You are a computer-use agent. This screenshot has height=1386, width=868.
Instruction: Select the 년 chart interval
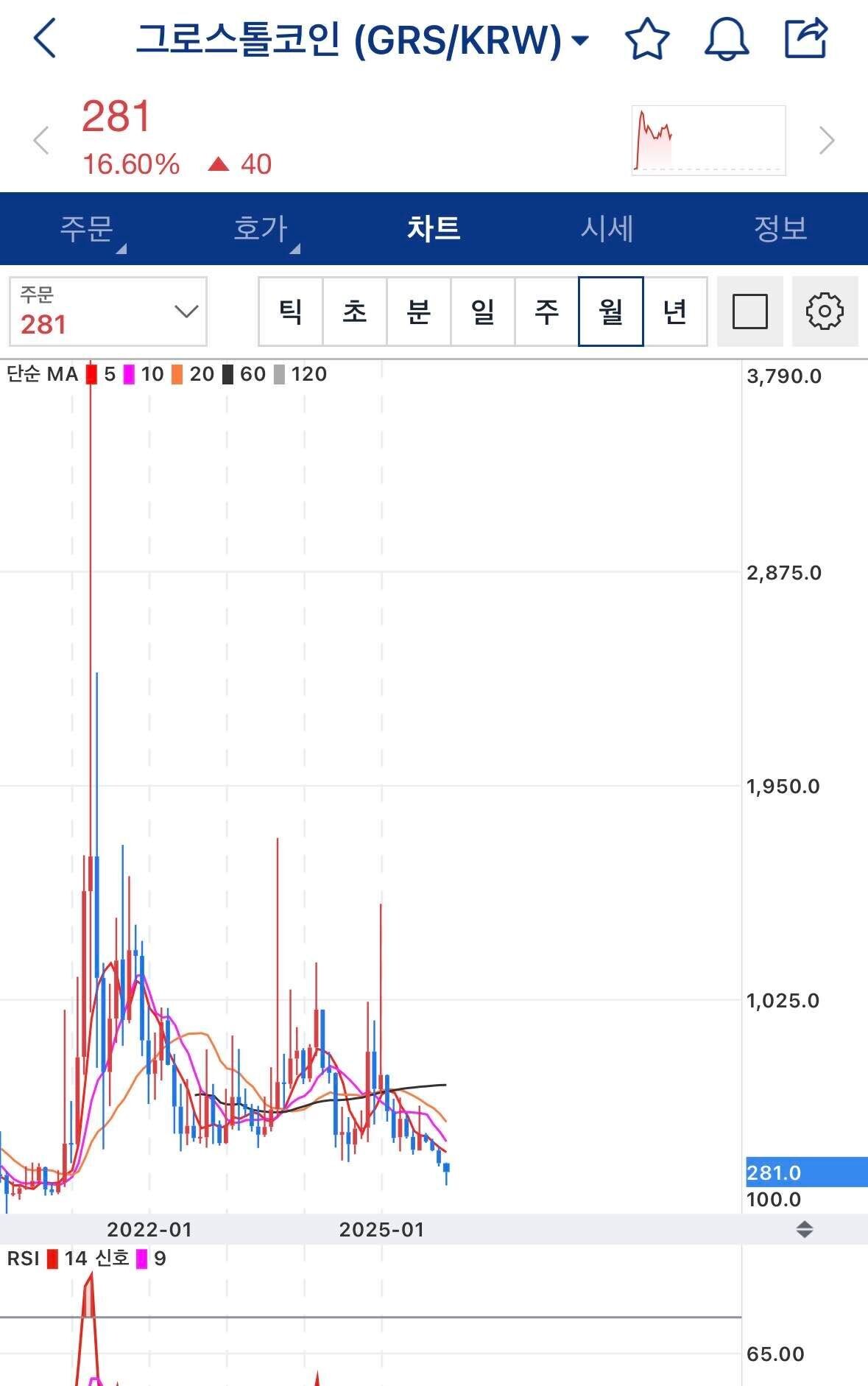point(675,312)
